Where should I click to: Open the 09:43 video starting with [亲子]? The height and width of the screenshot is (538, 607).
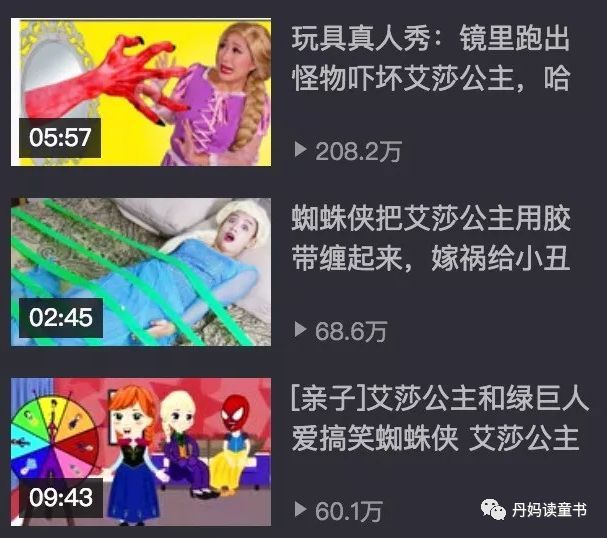[x=141, y=451]
